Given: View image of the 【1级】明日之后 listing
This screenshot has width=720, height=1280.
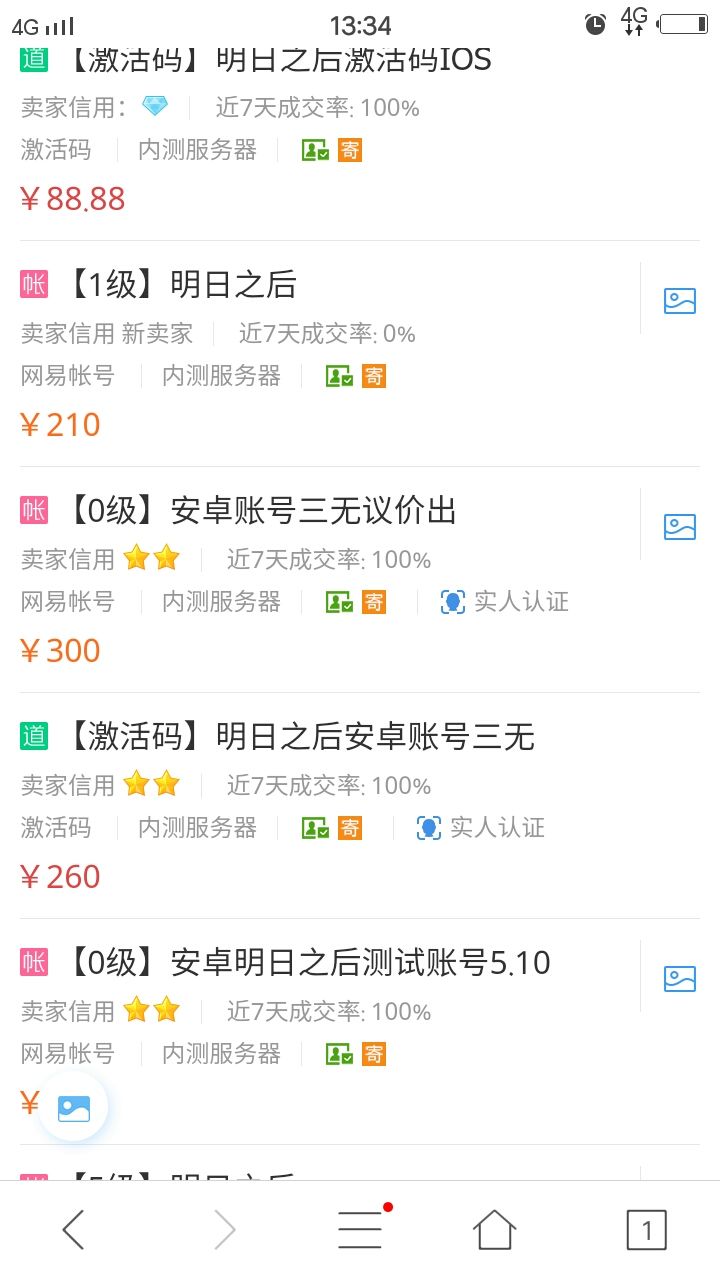Looking at the screenshot, I should pos(680,300).
